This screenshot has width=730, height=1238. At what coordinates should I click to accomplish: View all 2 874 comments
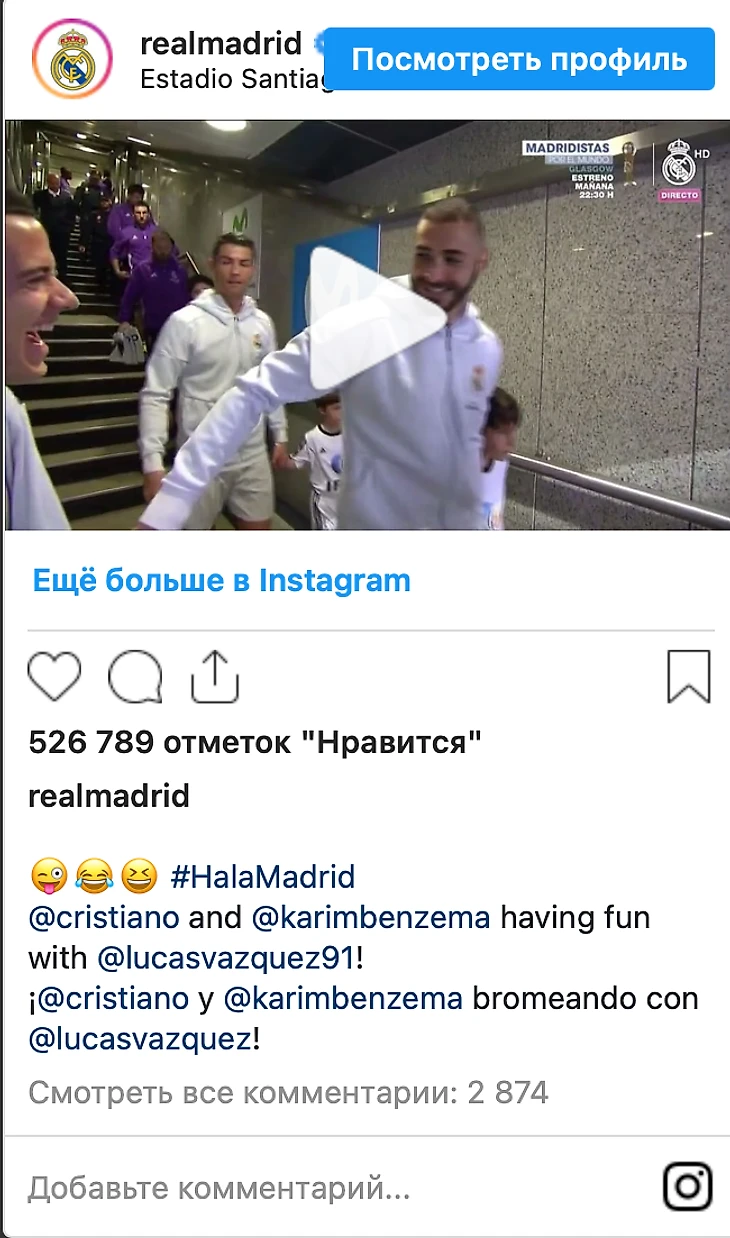pyautogui.click(x=288, y=1092)
